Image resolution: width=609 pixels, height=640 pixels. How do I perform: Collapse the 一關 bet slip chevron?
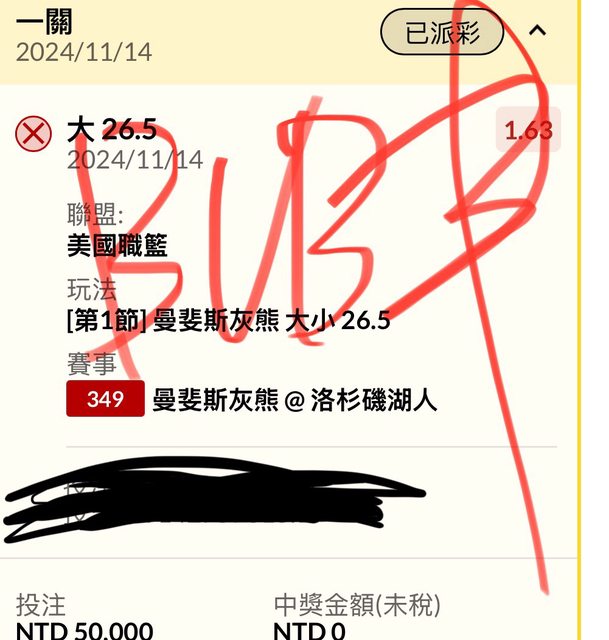pos(537,31)
